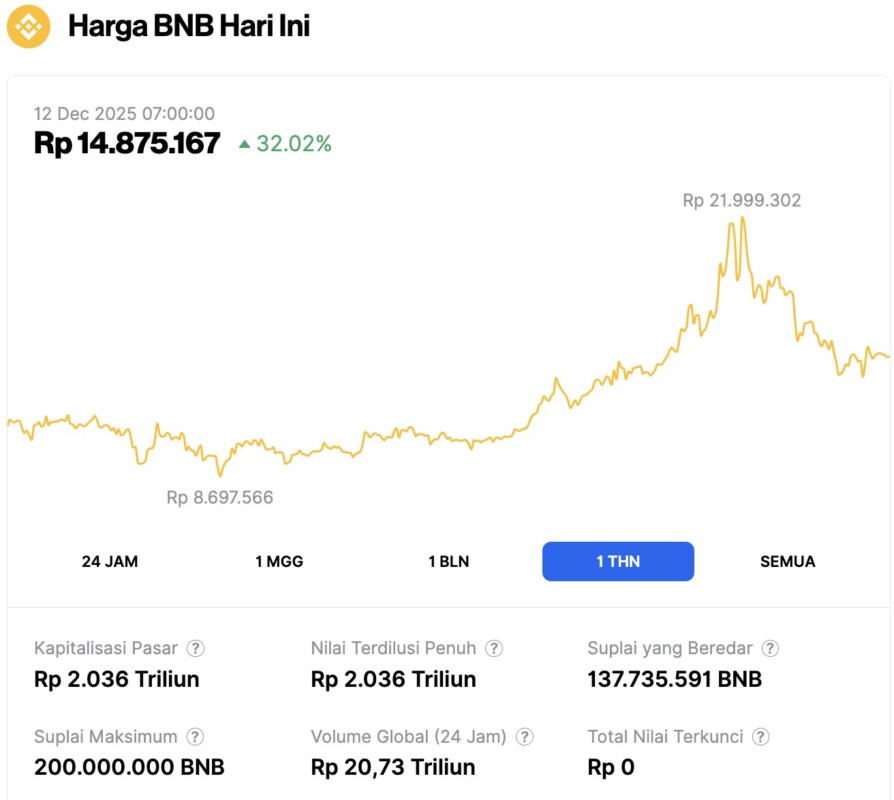Select the 1 MGG time range
Image resolution: width=894 pixels, height=800 pixels.
pyautogui.click(x=279, y=561)
